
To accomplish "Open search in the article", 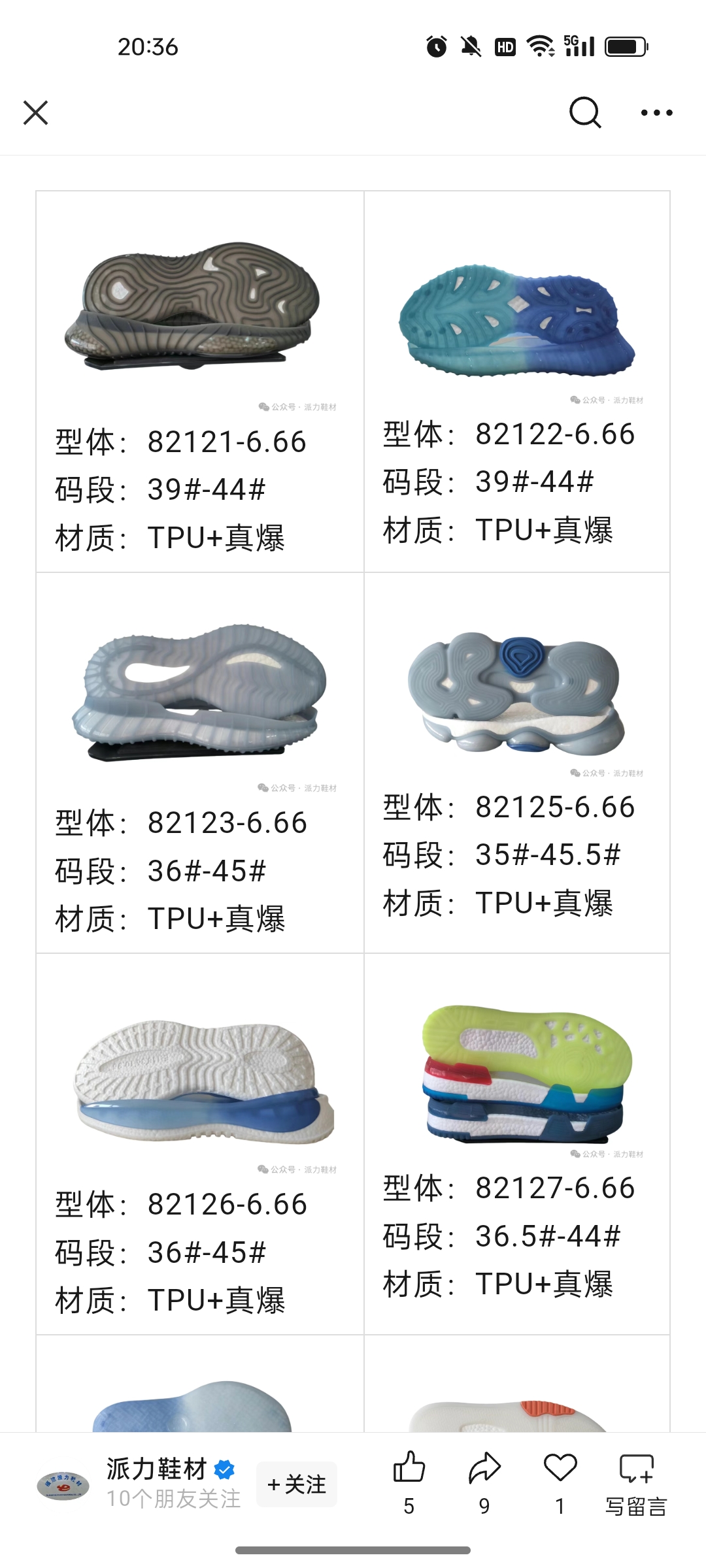I will [x=584, y=112].
